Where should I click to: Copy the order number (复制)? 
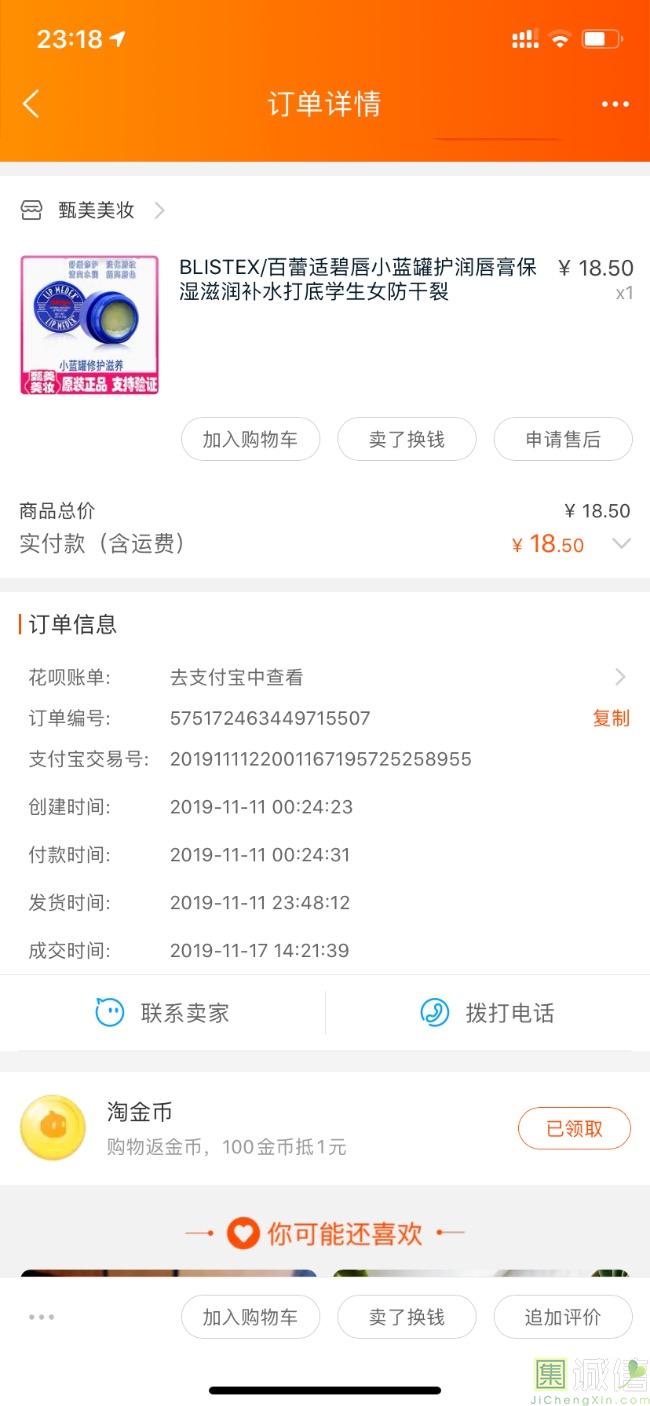click(611, 718)
